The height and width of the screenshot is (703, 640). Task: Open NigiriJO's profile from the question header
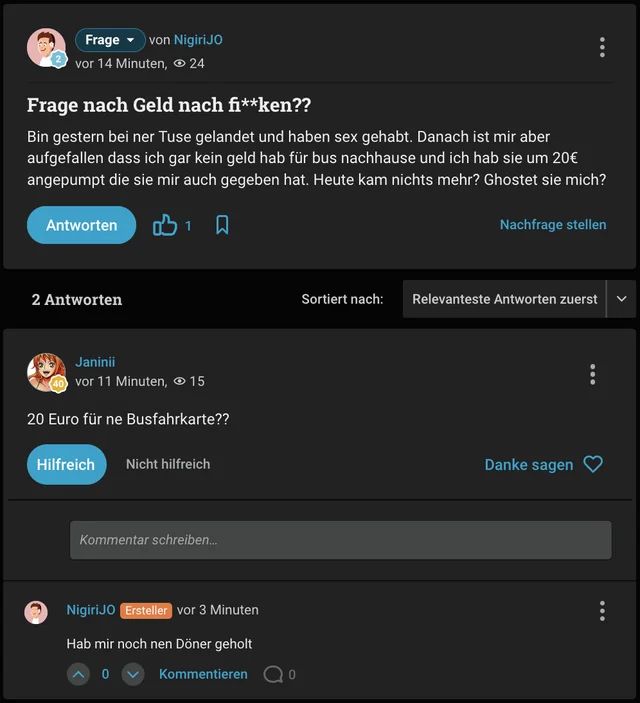pos(198,40)
